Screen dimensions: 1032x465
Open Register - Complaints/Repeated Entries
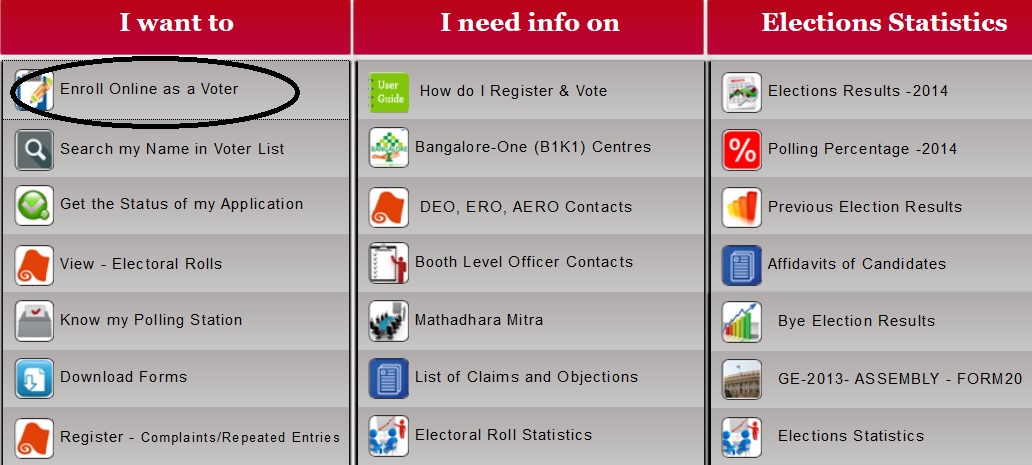tap(199, 437)
